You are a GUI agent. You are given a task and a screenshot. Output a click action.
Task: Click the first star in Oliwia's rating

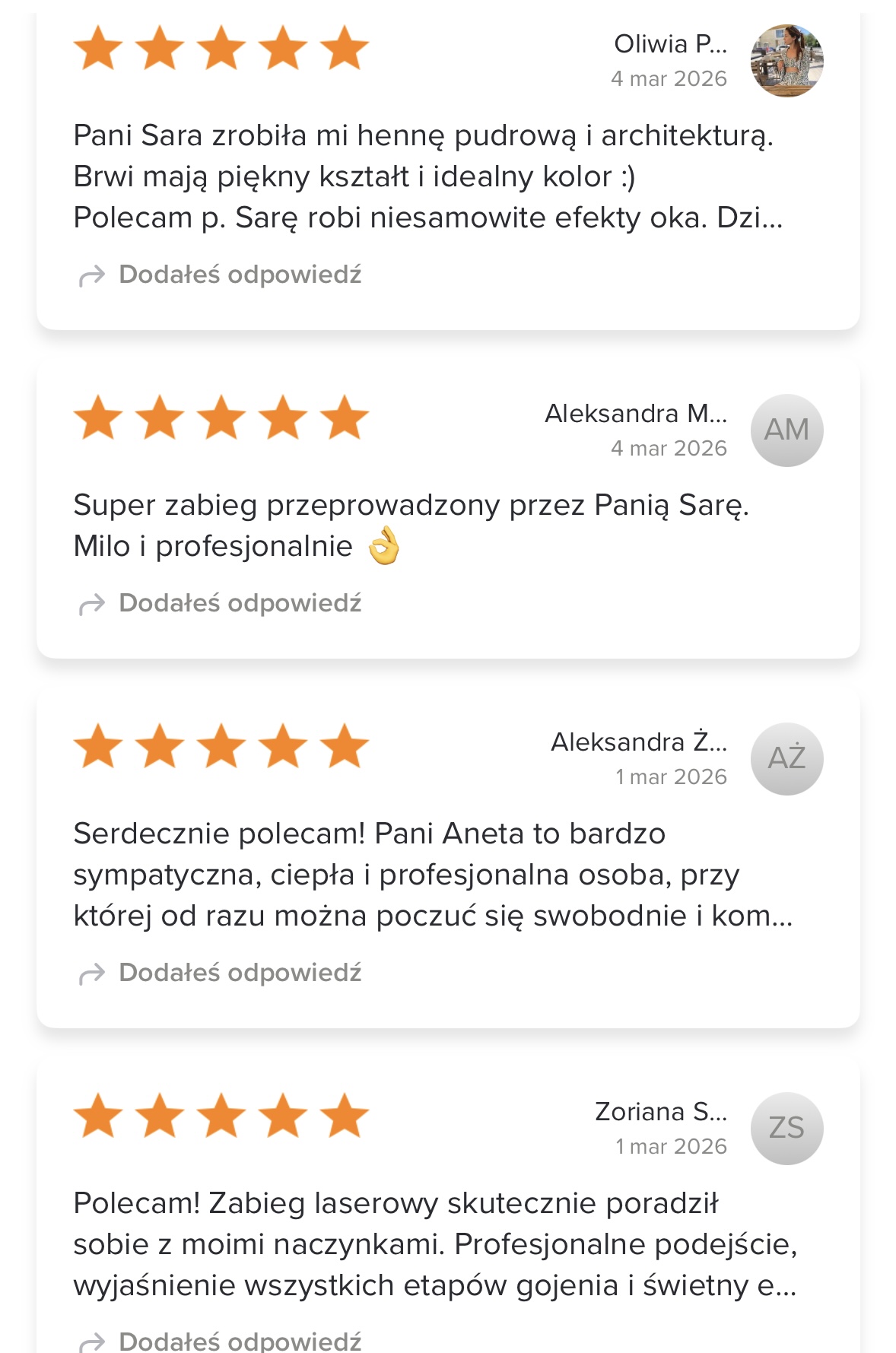pos(97,48)
